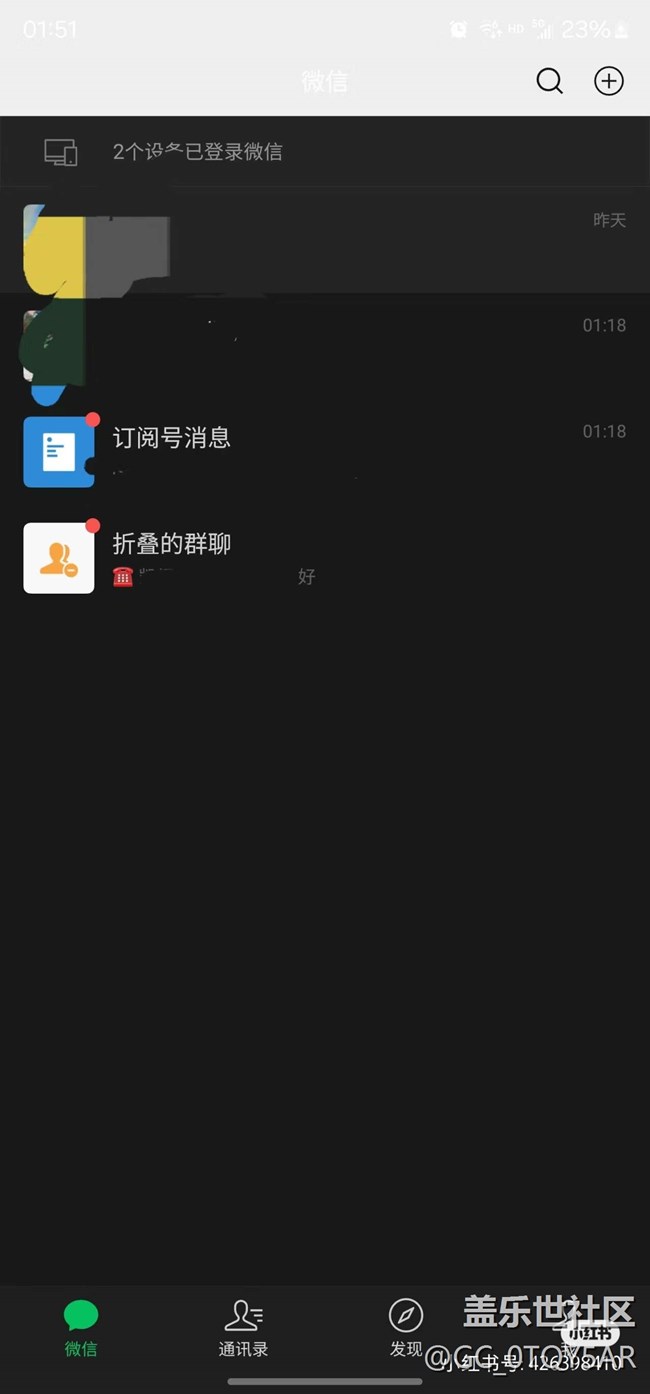Open 折叠的群聊 folded group chats
The height and width of the screenshot is (1394, 650).
[x=325, y=558]
